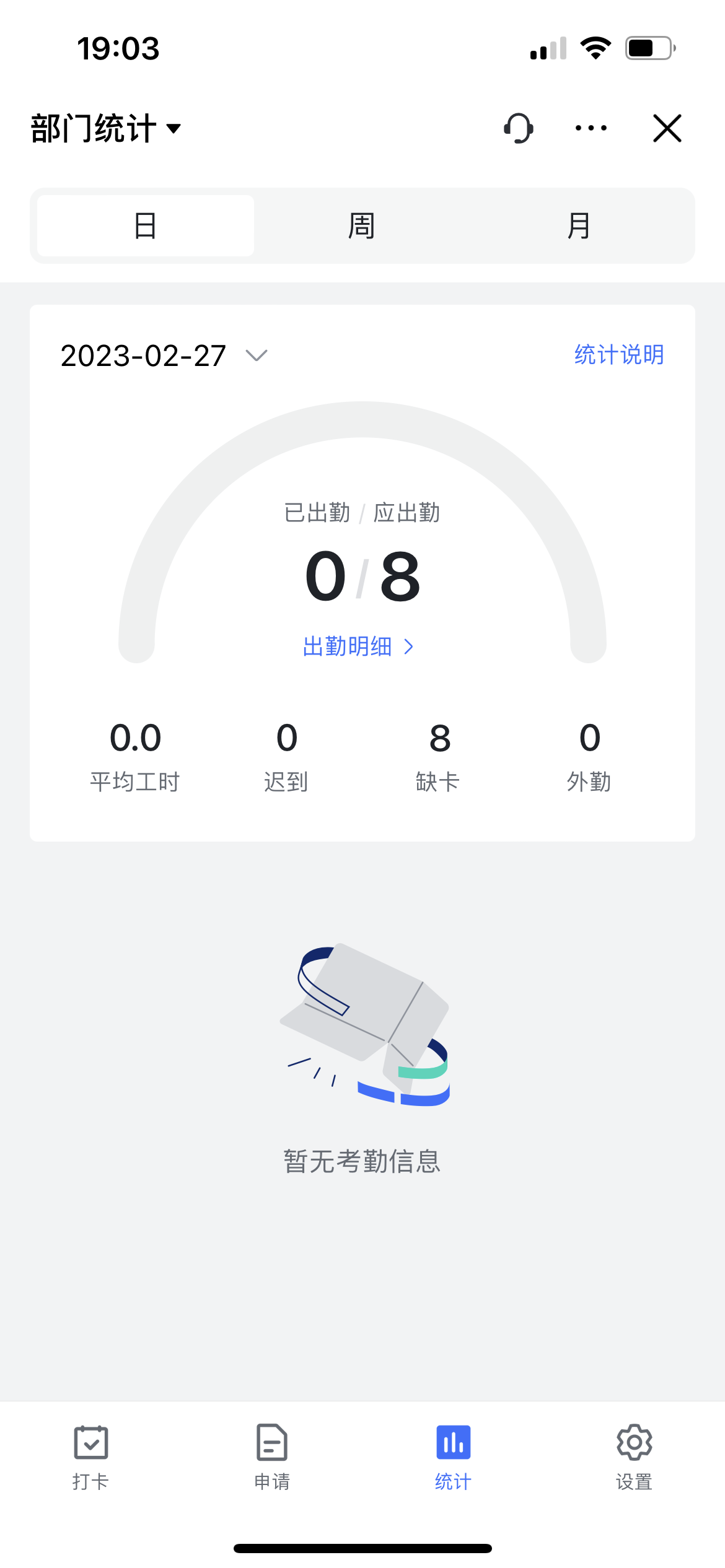The width and height of the screenshot is (725, 1568).
Task: Contact customer service via headset icon
Action: tap(519, 129)
